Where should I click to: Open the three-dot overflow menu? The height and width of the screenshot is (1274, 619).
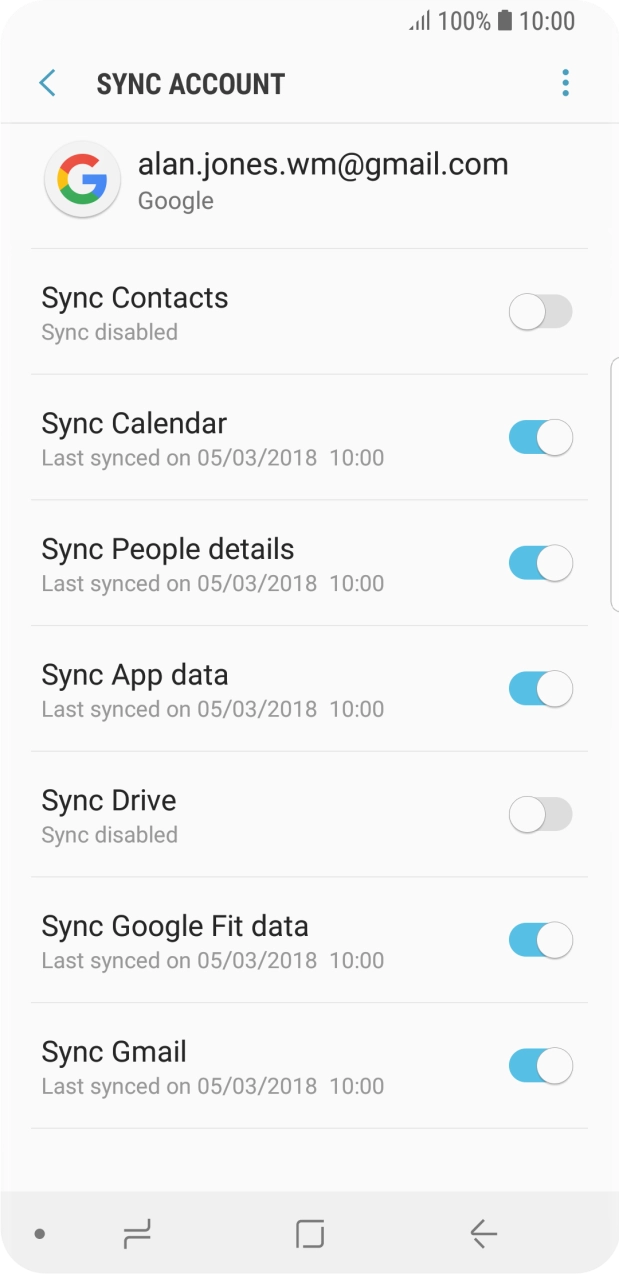click(565, 83)
